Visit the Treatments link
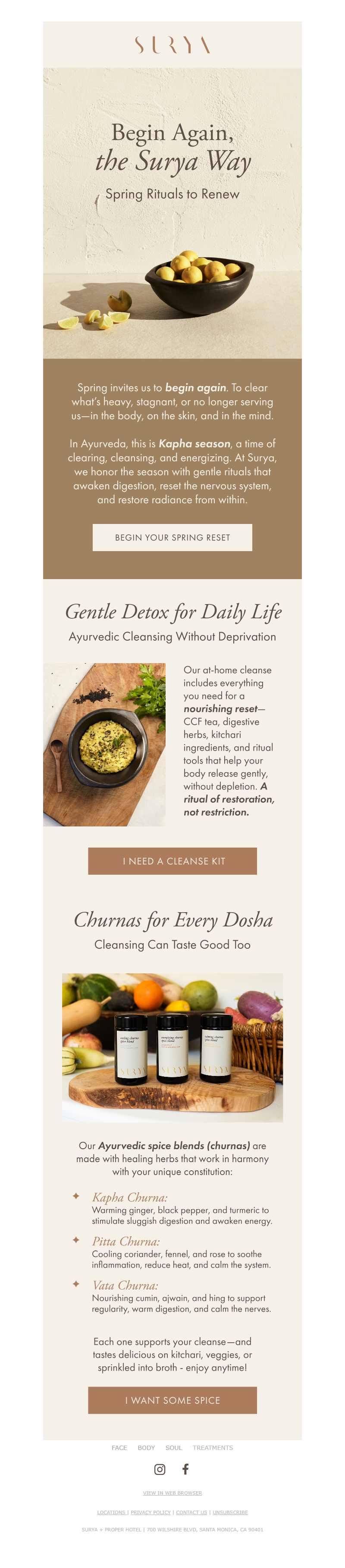This screenshot has height=1568, width=345. coord(213,1447)
